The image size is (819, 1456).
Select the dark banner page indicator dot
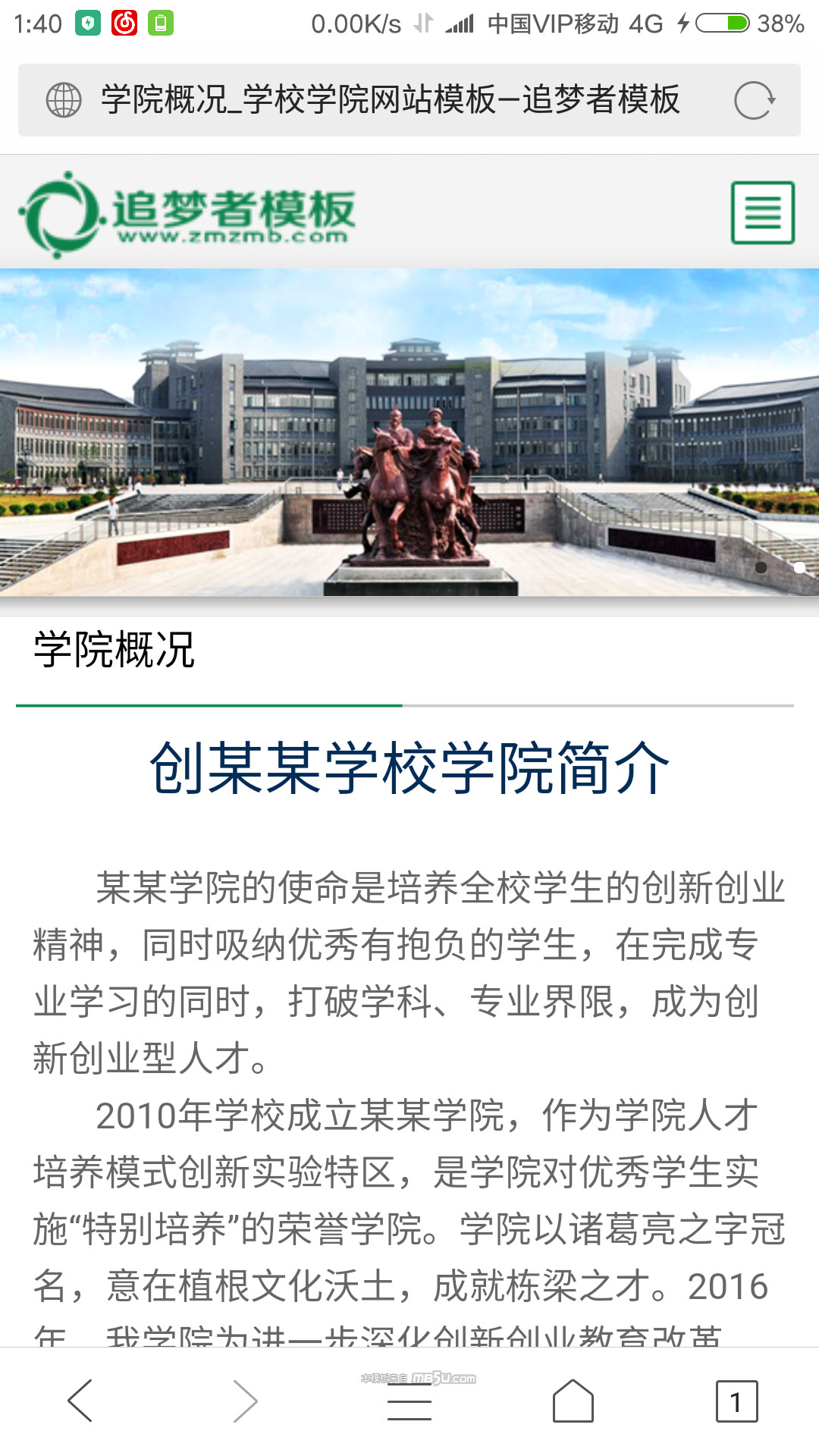(761, 567)
